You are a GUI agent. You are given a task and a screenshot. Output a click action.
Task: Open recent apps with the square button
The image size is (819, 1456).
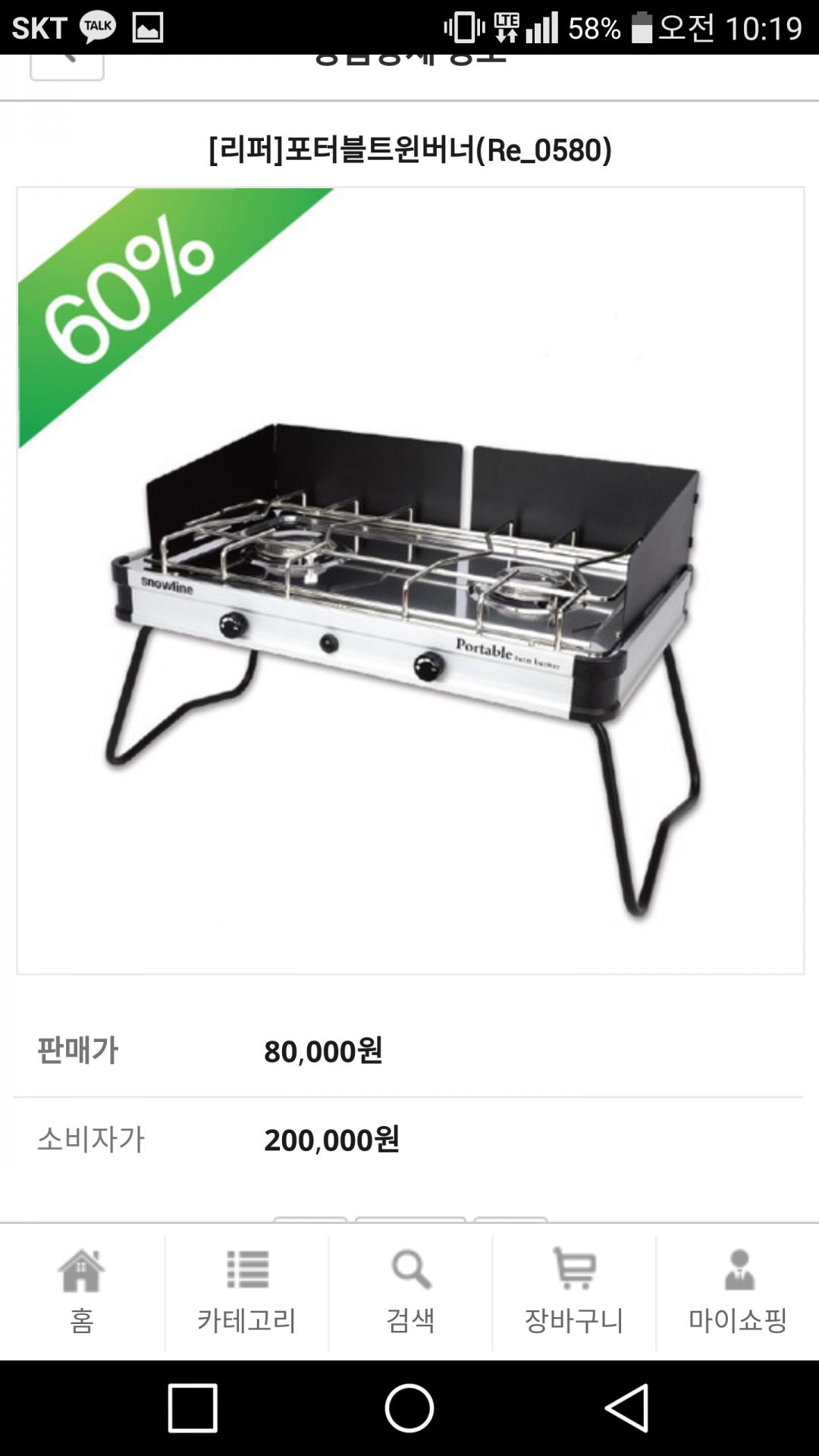[x=193, y=1407]
